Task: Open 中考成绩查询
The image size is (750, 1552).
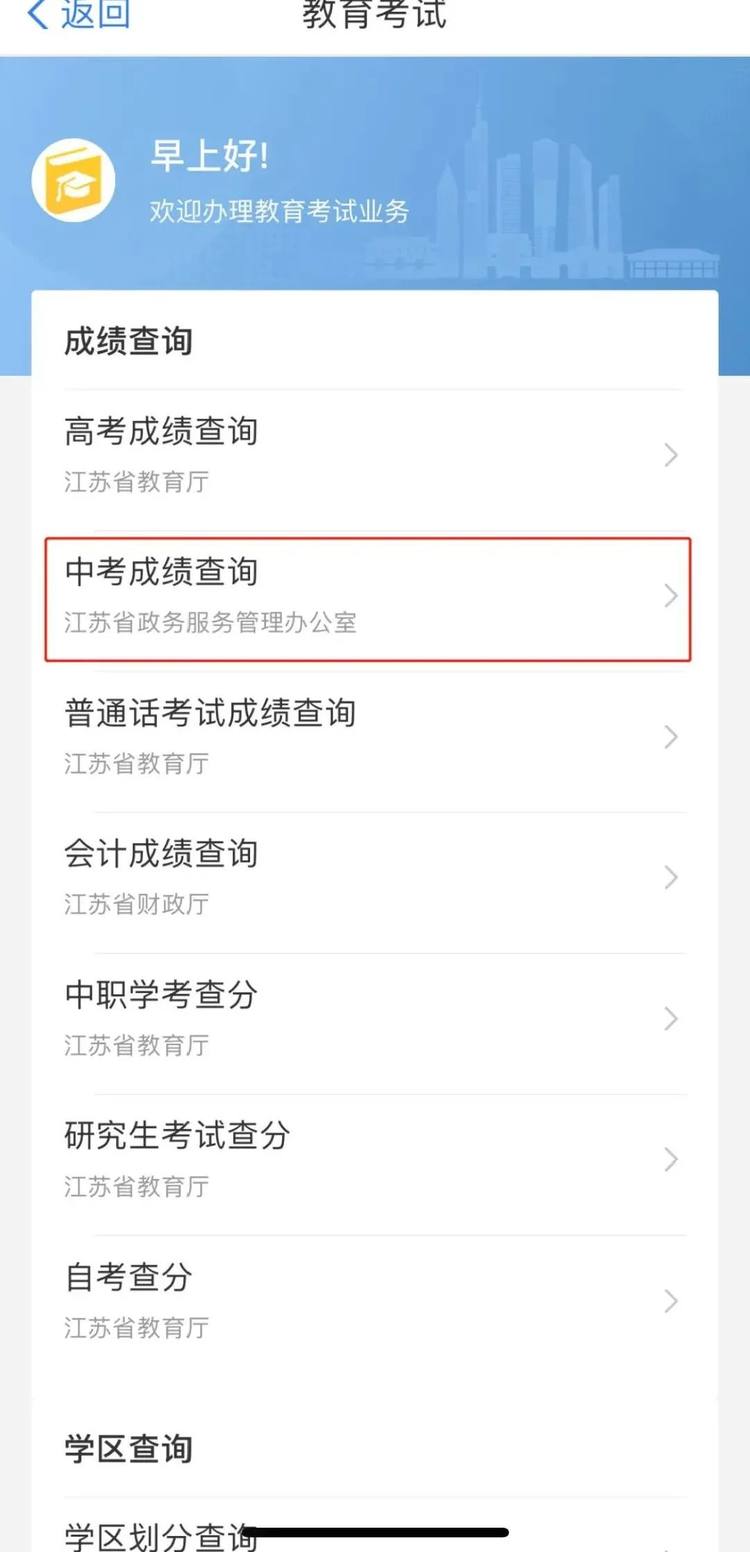Action: tap(370, 597)
